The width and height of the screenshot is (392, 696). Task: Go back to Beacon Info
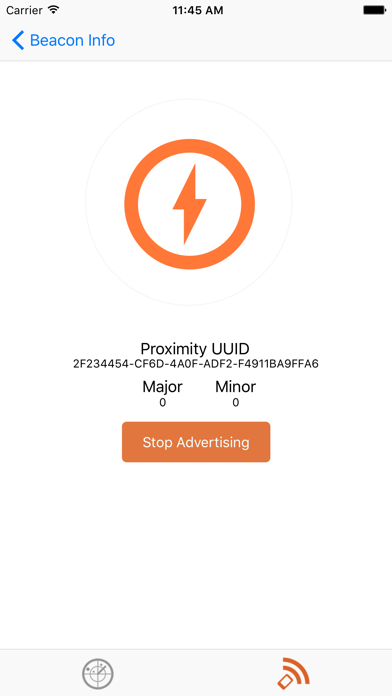[63, 40]
